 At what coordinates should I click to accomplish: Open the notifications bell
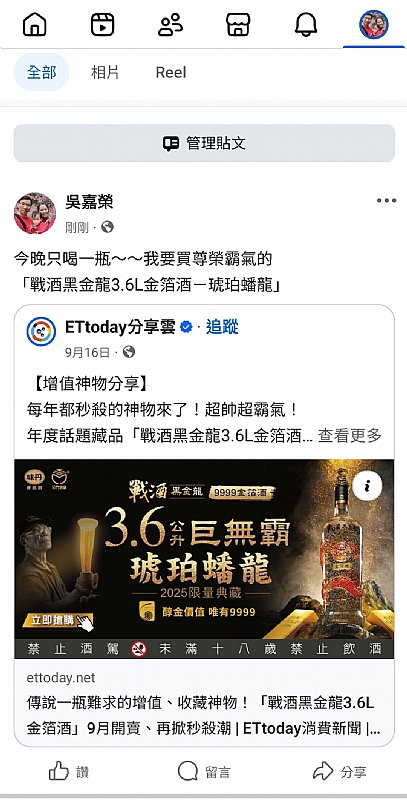(x=306, y=24)
